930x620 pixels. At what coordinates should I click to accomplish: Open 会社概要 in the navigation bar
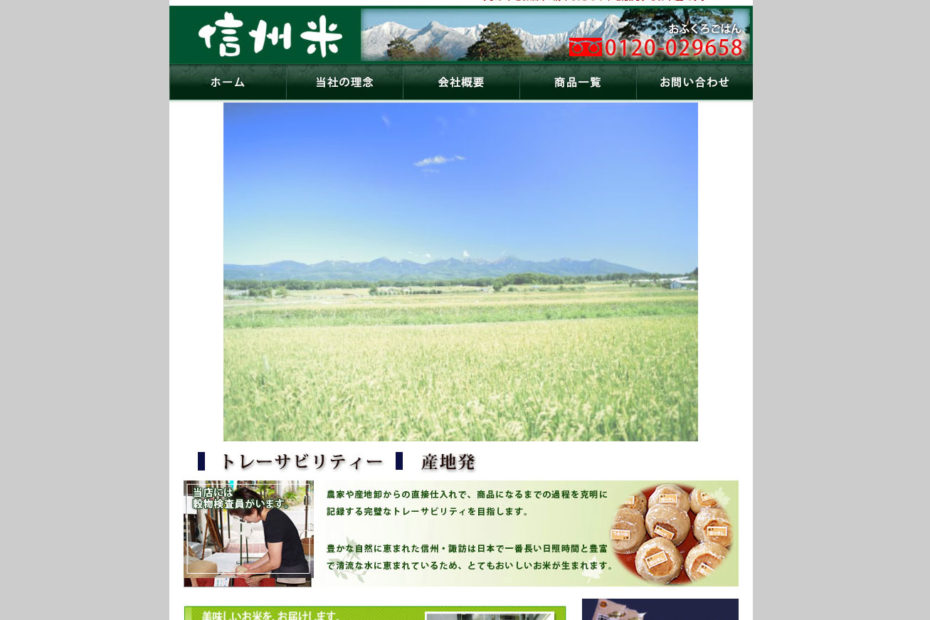click(461, 83)
